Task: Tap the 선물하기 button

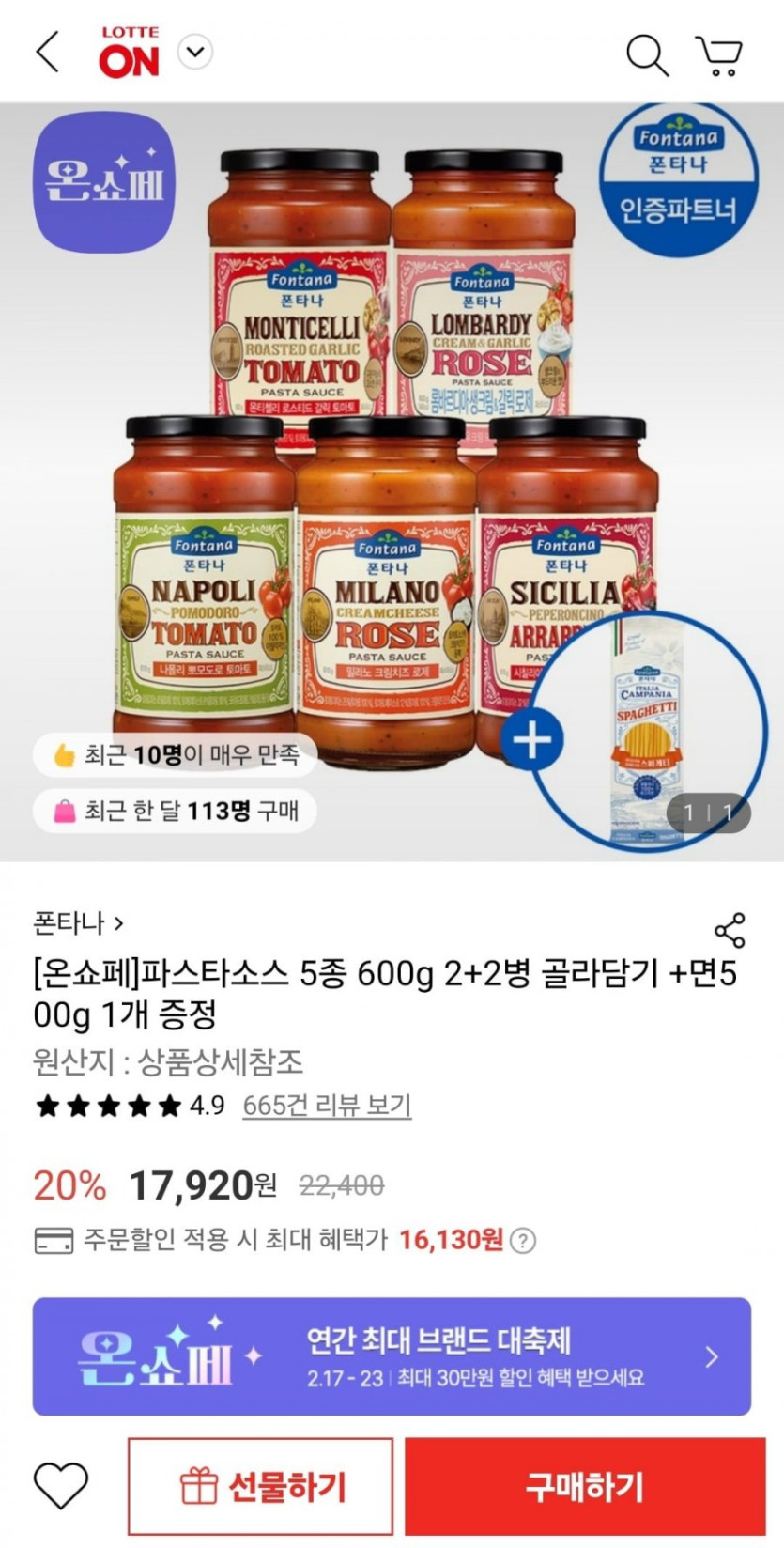Action: pyautogui.click(x=261, y=1487)
